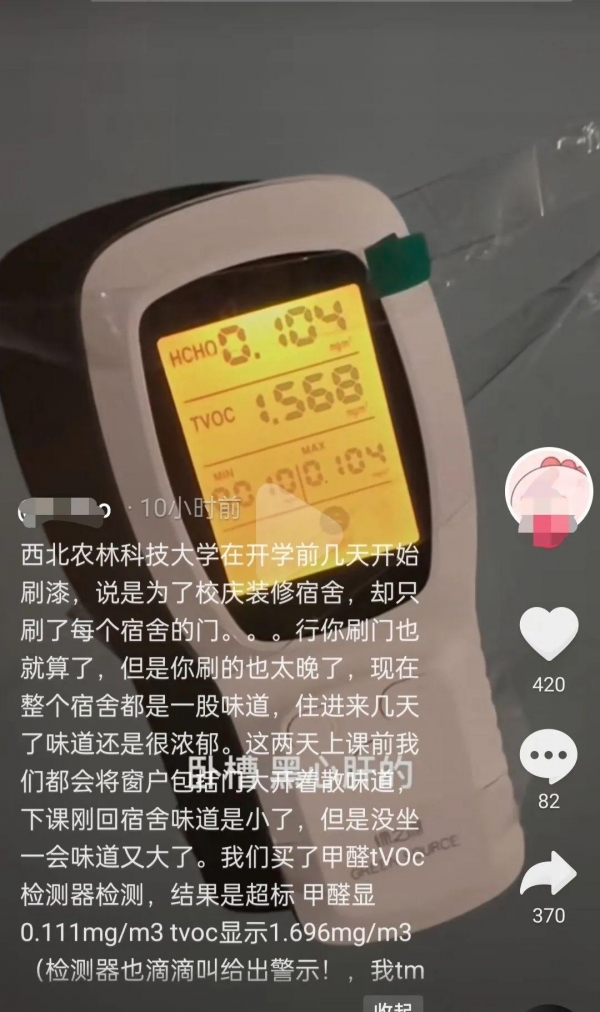The image size is (600, 1012).
Task: Share this video via the arrow icon
Action: (548, 873)
